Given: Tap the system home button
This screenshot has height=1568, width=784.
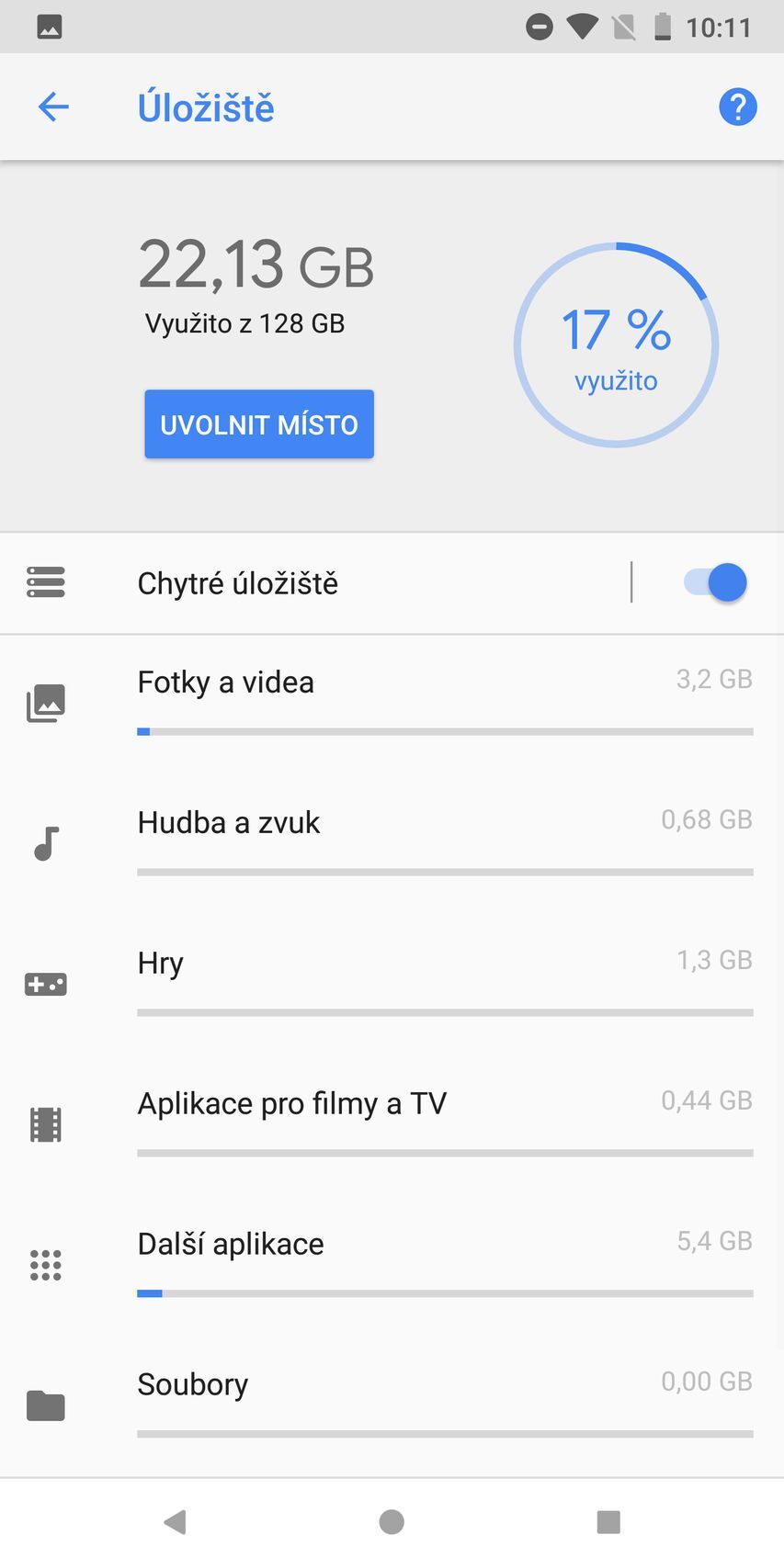Looking at the screenshot, I should pyautogui.click(x=392, y=1522).
